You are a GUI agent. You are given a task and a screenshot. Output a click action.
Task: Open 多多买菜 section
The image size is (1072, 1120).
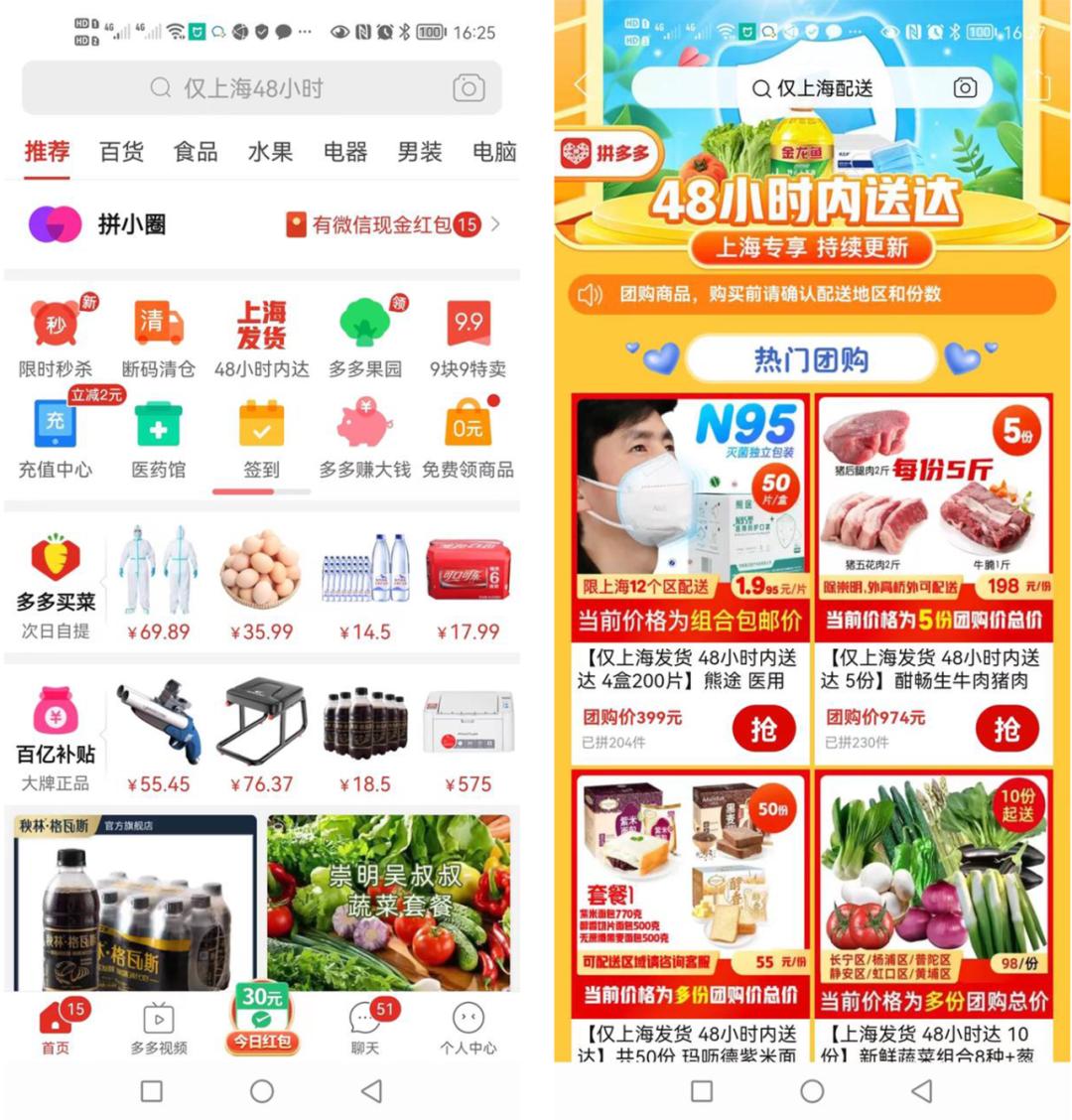click(x=56, y=586)
